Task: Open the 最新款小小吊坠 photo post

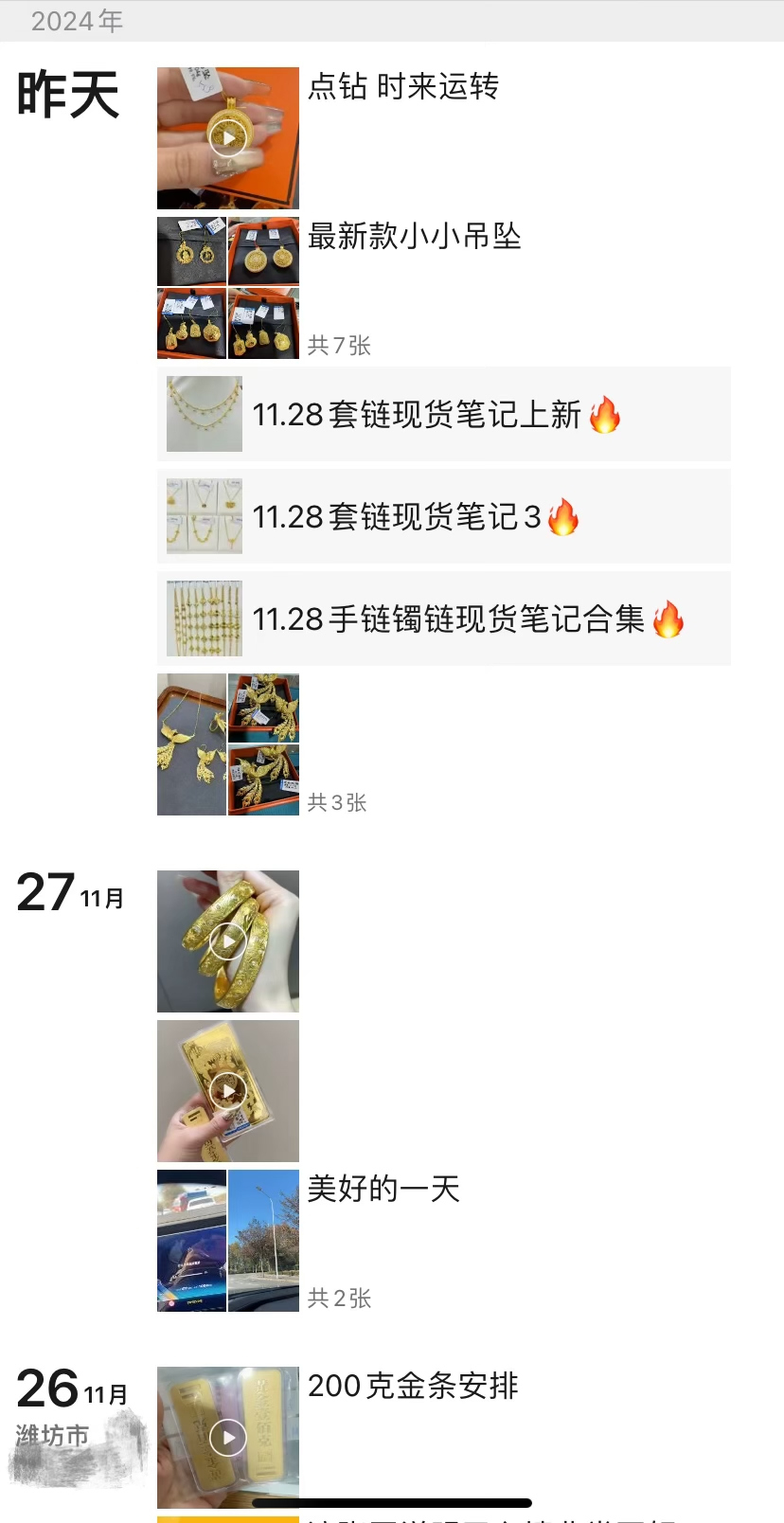Action: 228,288
